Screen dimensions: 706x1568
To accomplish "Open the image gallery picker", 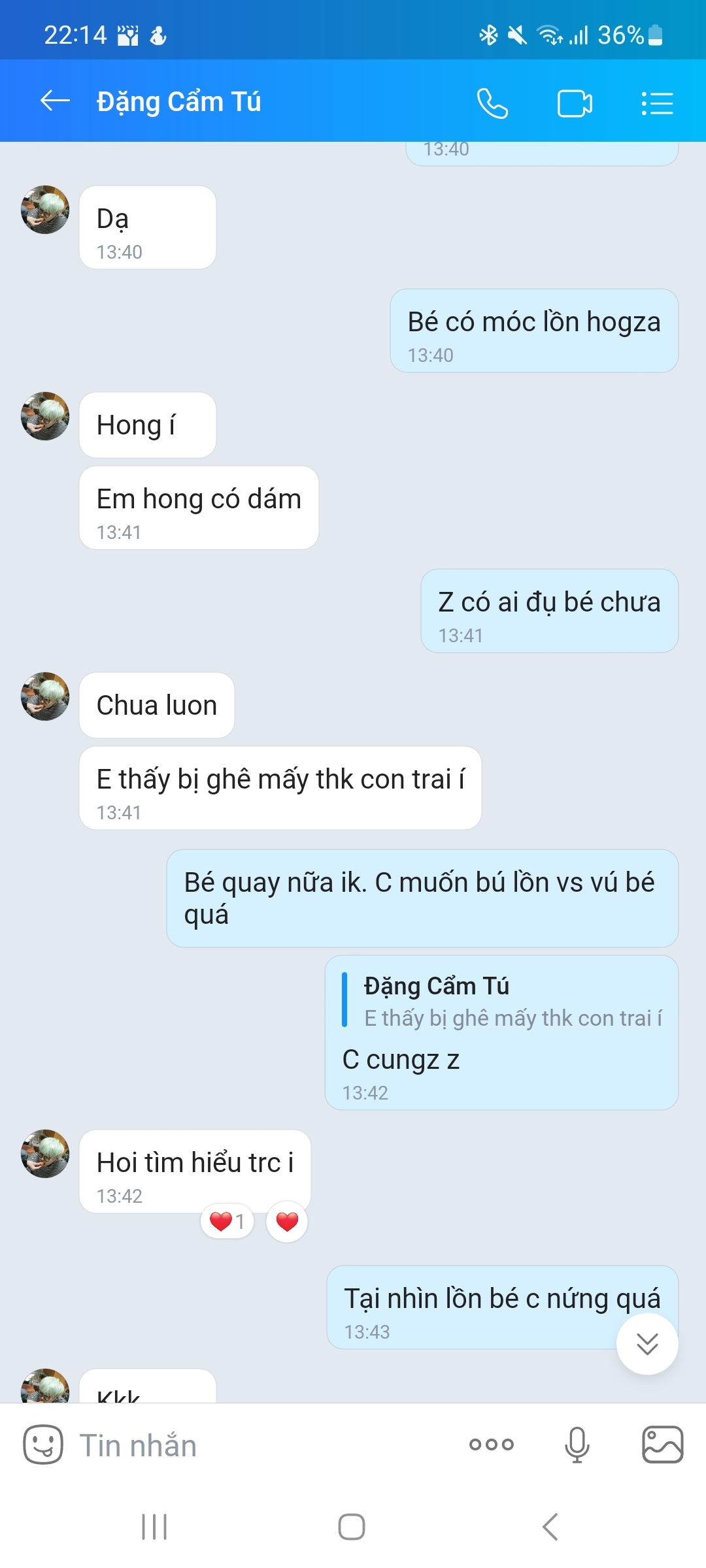I will (662, 1445).
